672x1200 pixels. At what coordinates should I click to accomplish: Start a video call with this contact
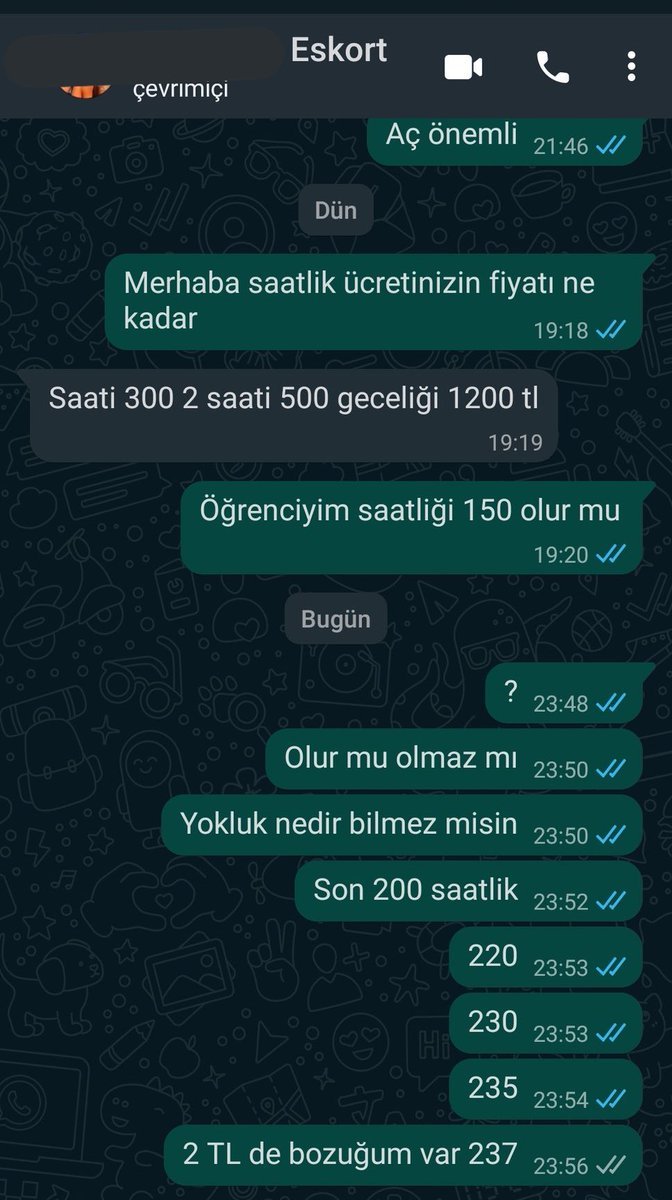pos(463,67)
